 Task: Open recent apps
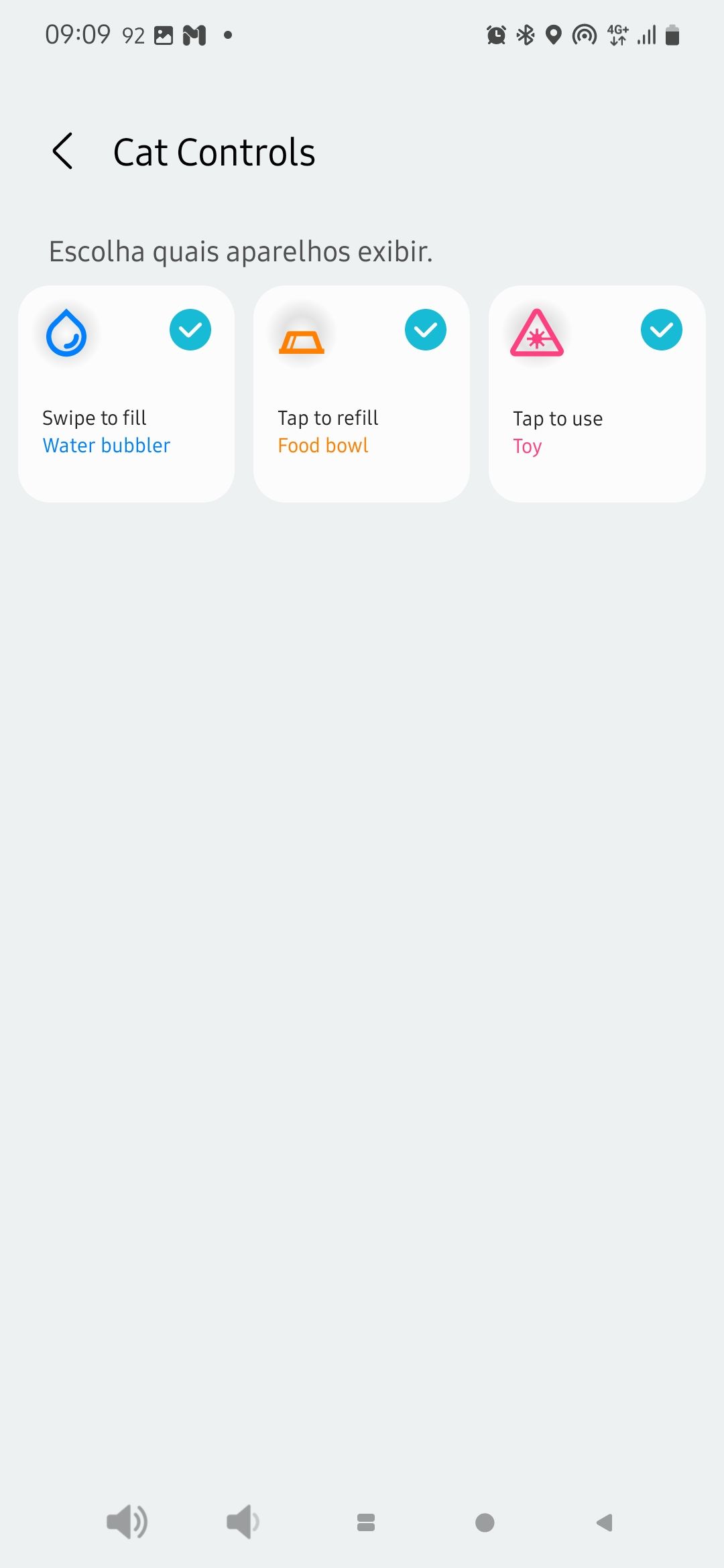[x=366, y=1522]
